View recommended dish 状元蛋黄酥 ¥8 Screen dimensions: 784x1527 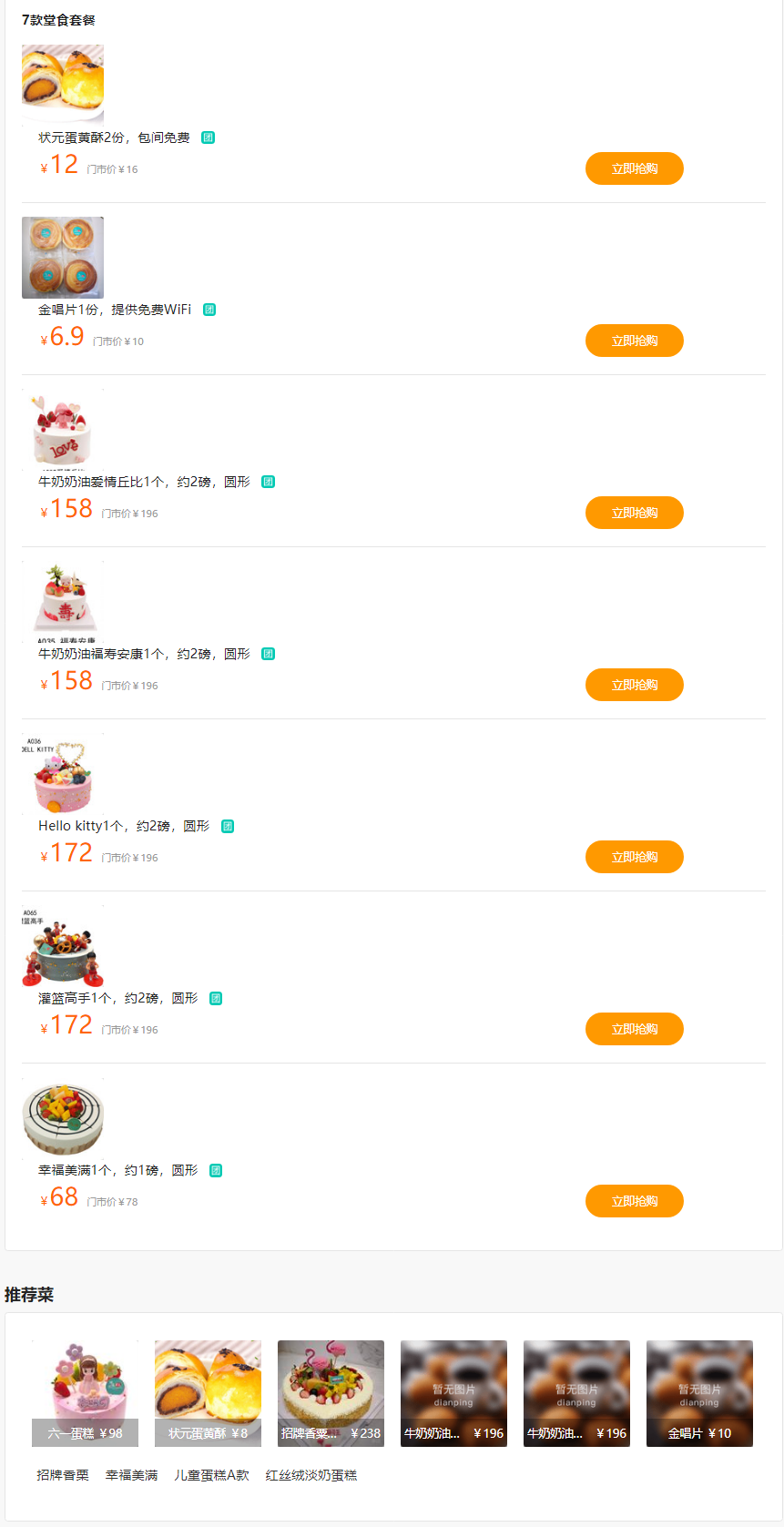coord(208,1393)
